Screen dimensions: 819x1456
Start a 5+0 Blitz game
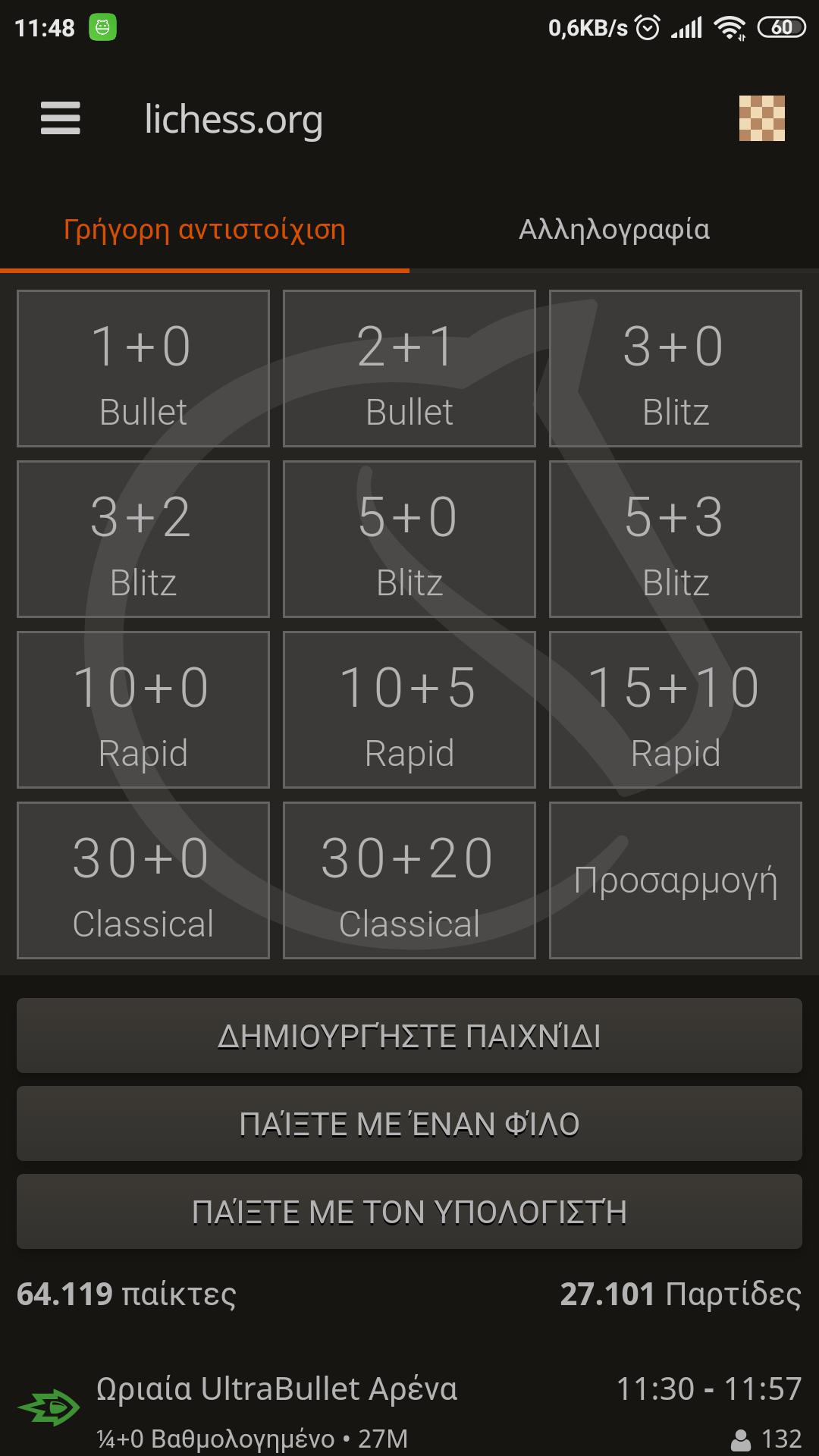point(409,539)
